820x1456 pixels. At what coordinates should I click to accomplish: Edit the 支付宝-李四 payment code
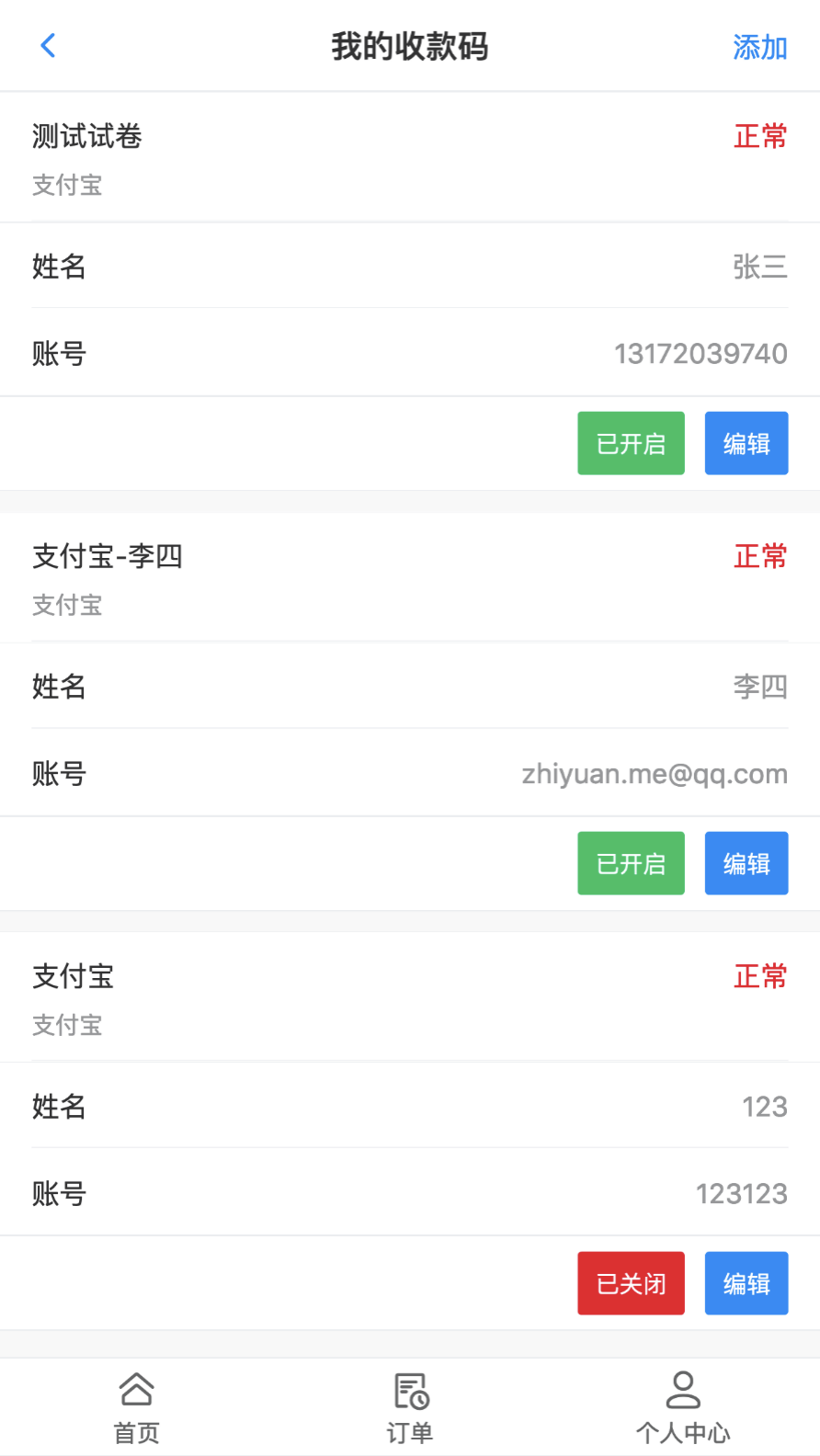[746, 863]
